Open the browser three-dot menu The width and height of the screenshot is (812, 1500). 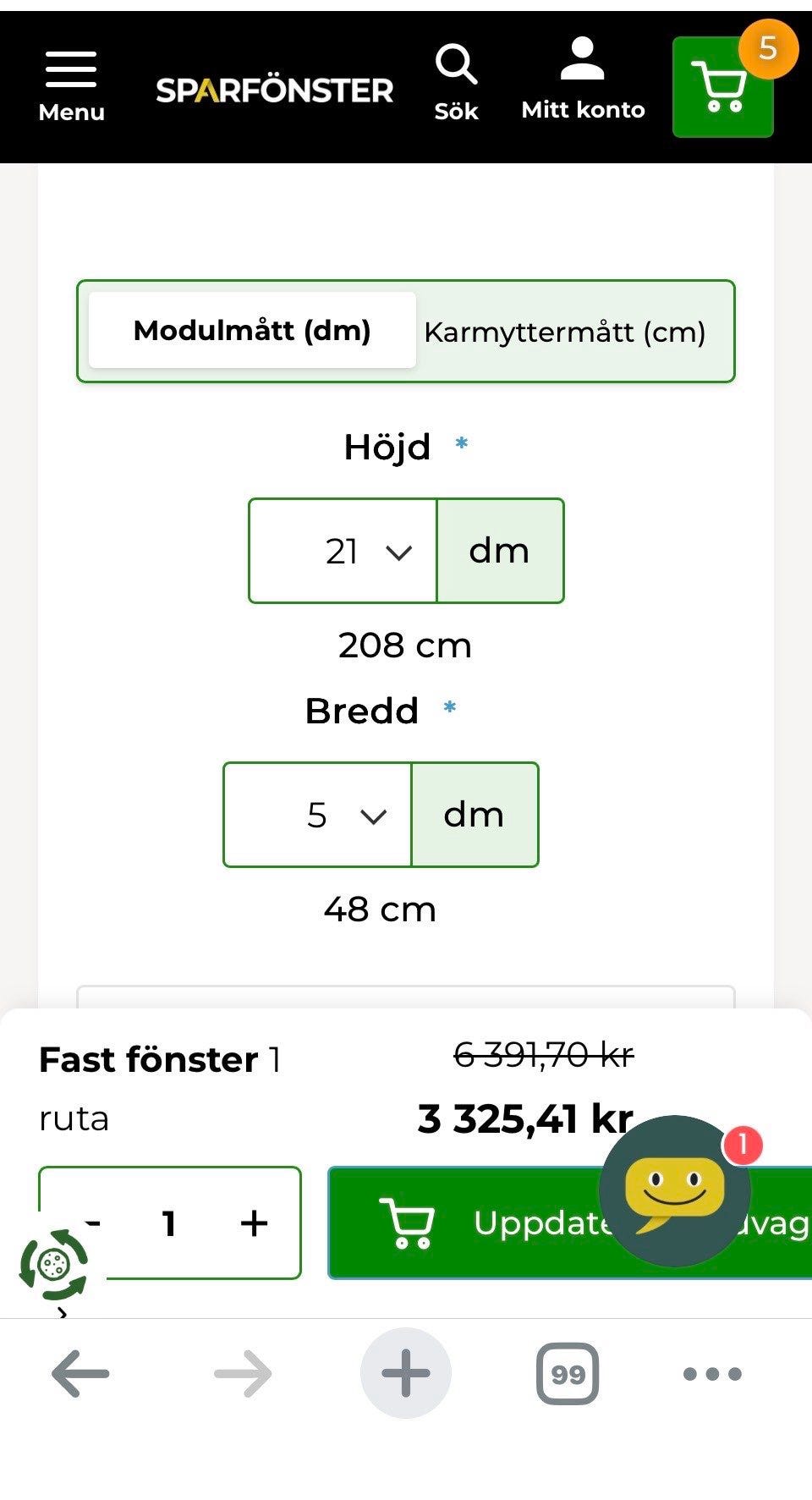tap(712, 1373)
